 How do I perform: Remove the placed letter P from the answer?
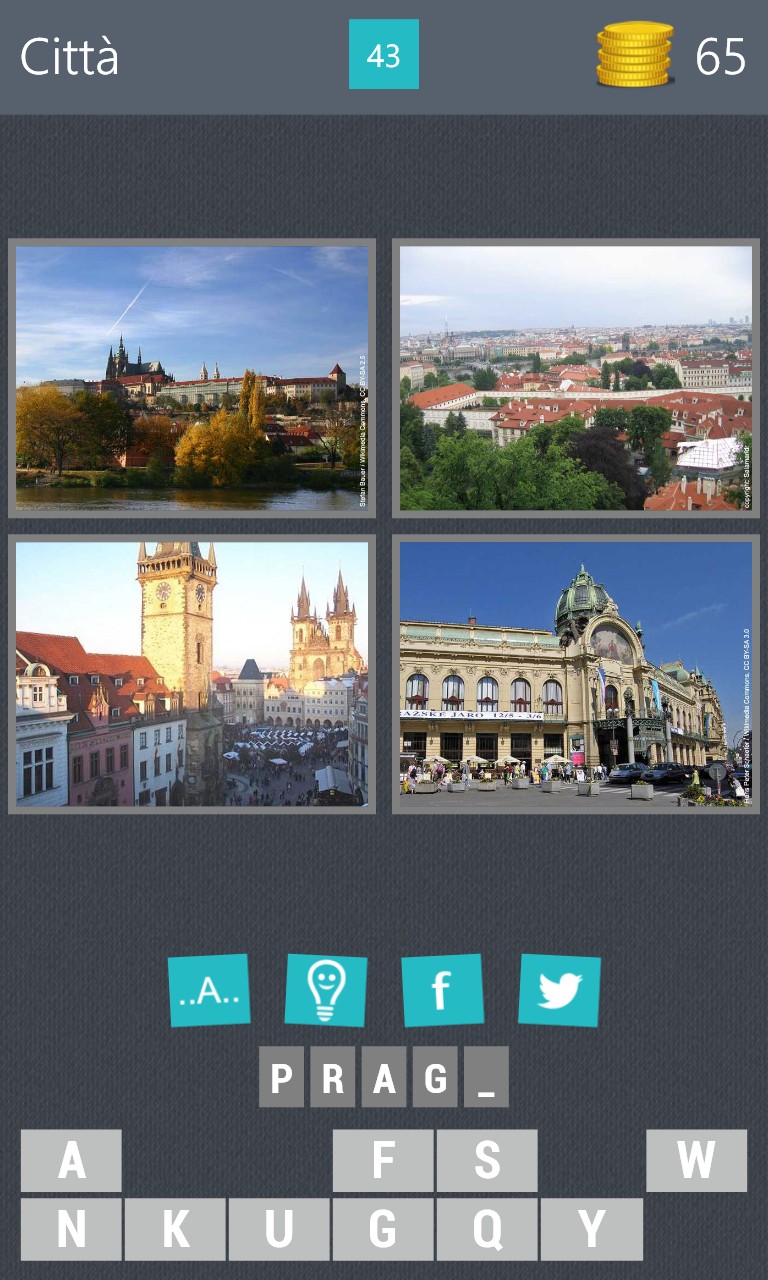click(281, 1077)
